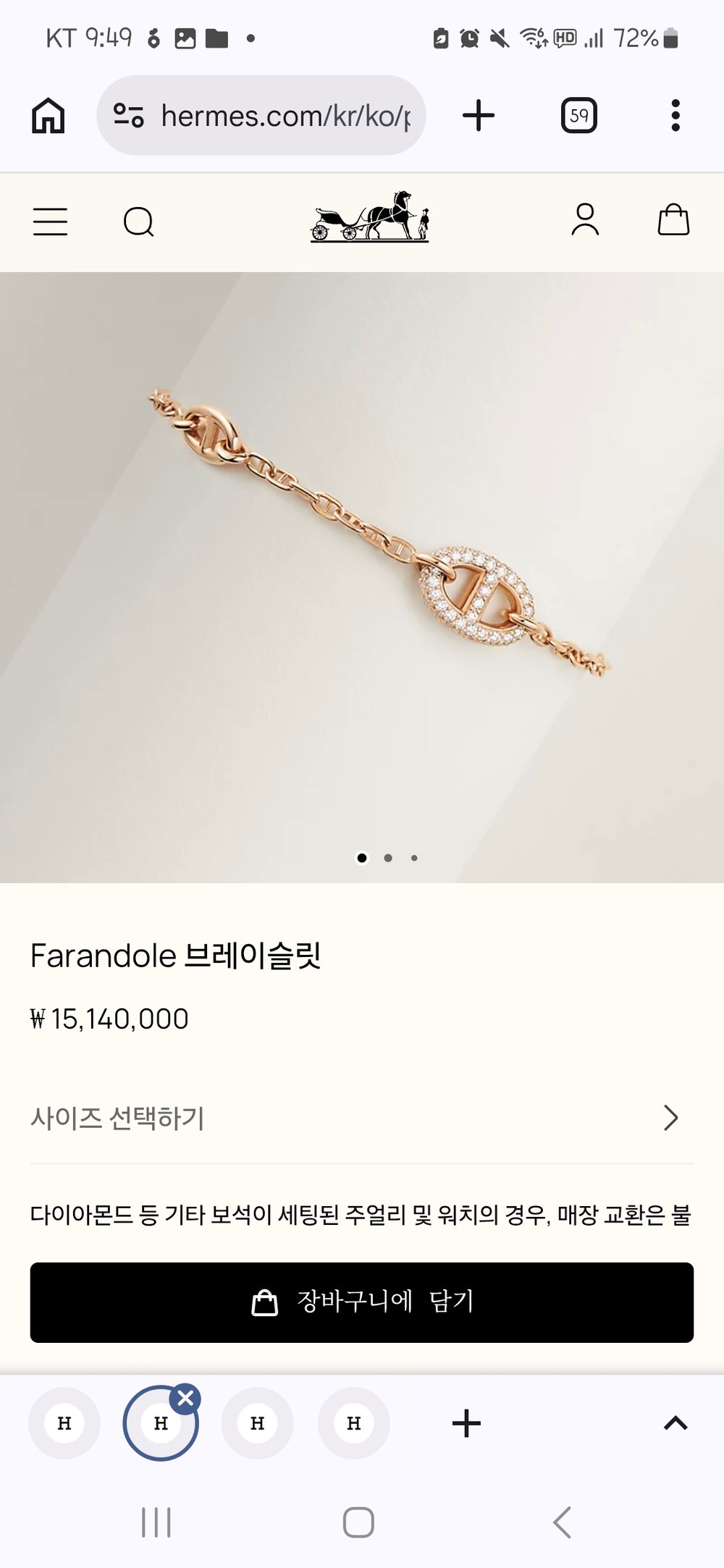The image size is (724, 1568).
Task: Switch to the first Hermès tab
Action: coord(64,1423)
